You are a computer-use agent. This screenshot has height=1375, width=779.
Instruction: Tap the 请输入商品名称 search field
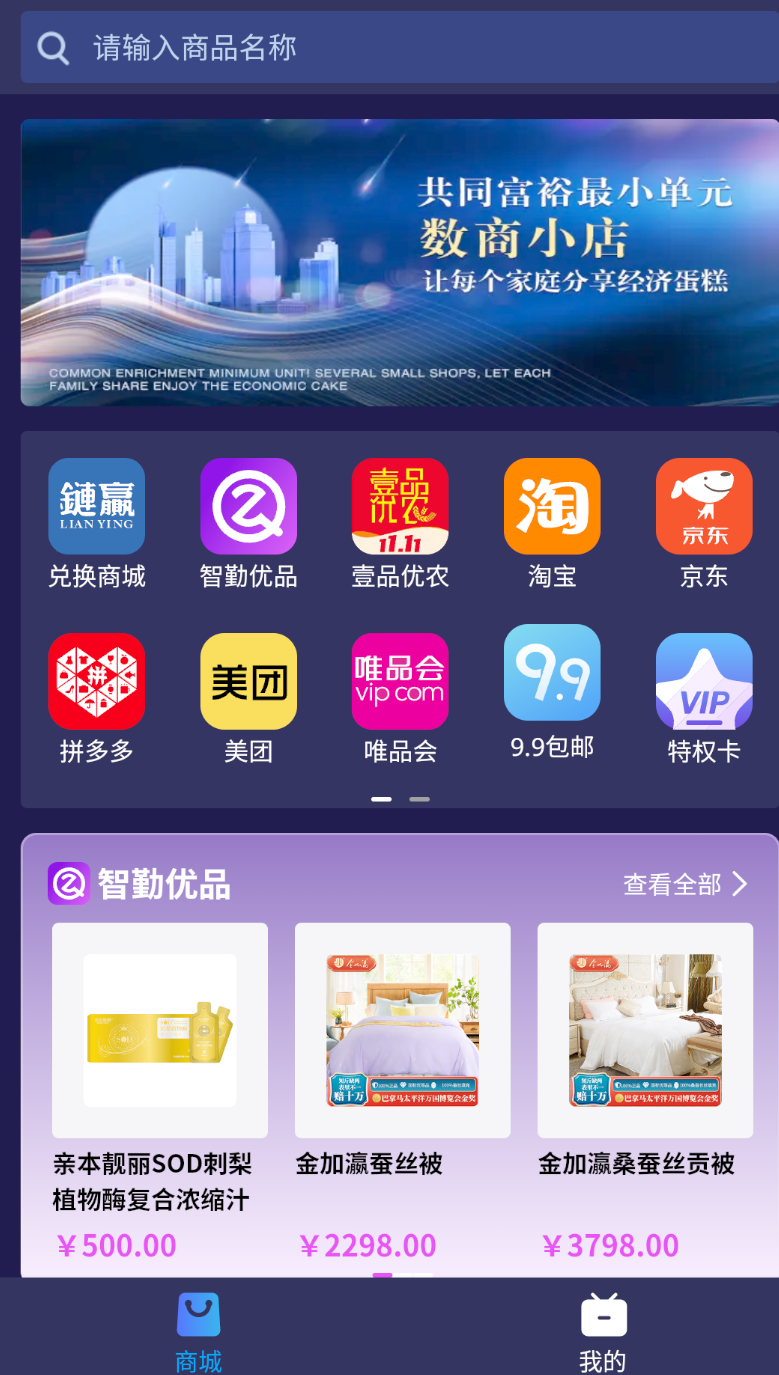pos(390,46)
